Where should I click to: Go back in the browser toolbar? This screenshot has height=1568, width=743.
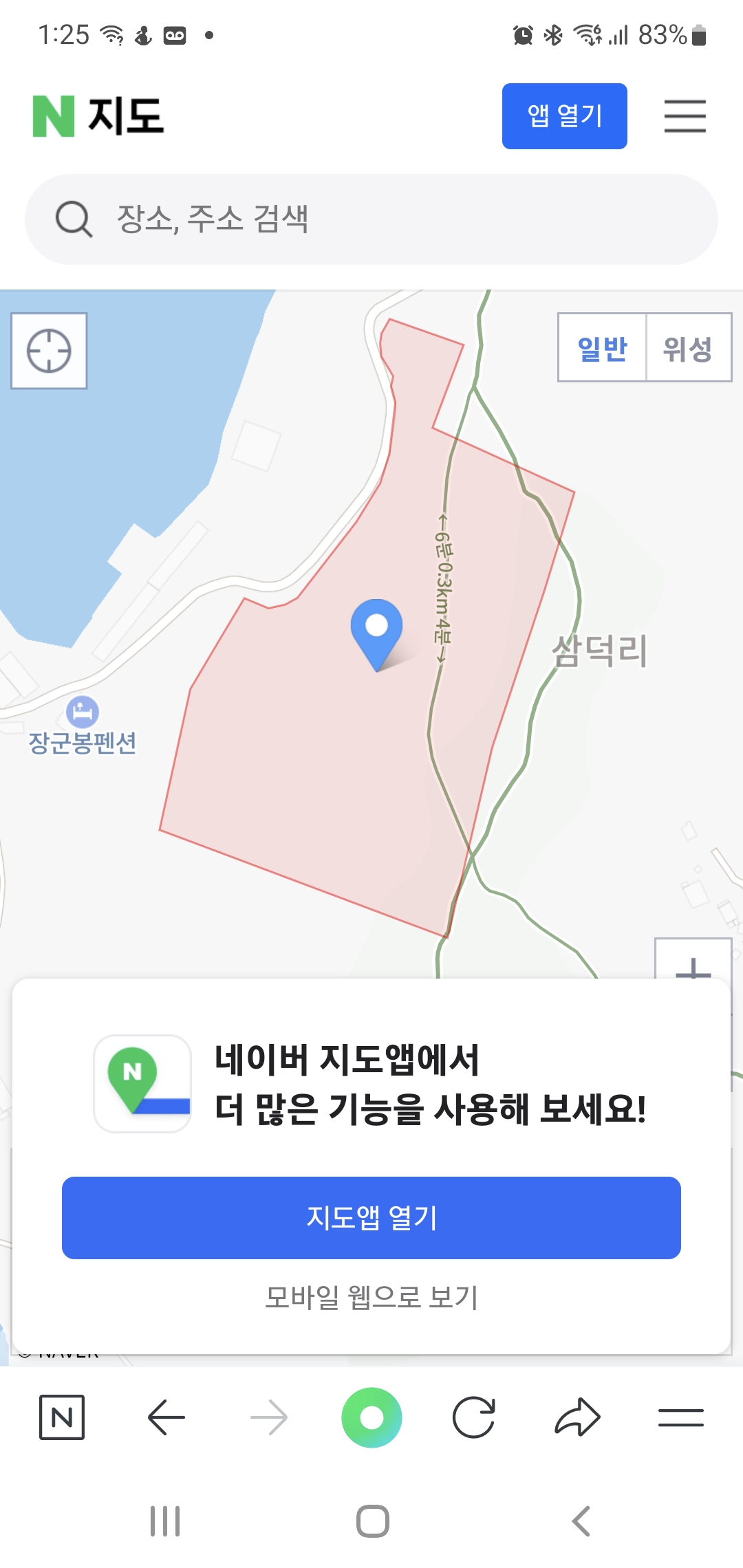click(166, 1417)
